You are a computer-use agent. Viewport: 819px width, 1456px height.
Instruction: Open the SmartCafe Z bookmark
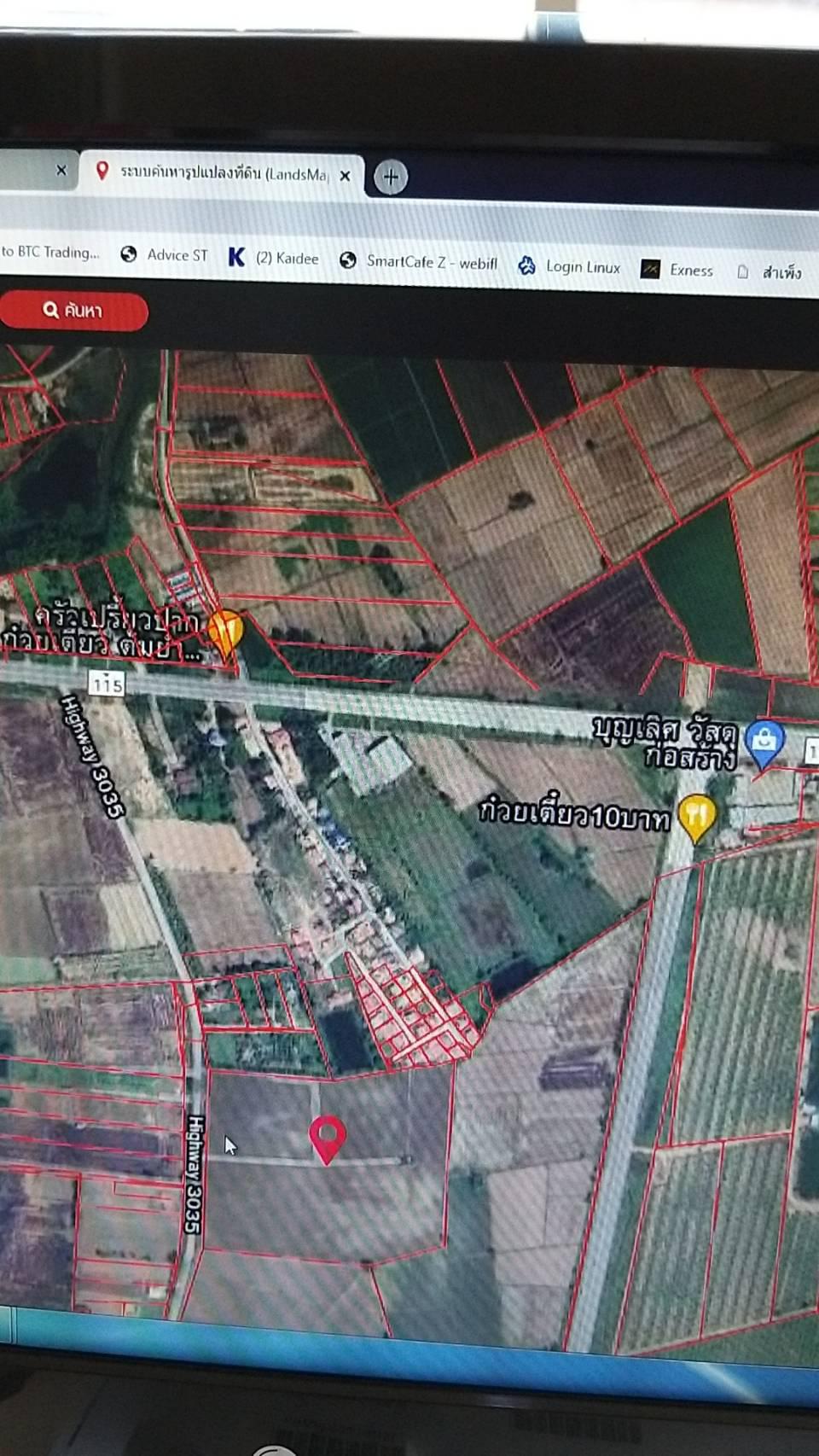coord(418,262)
